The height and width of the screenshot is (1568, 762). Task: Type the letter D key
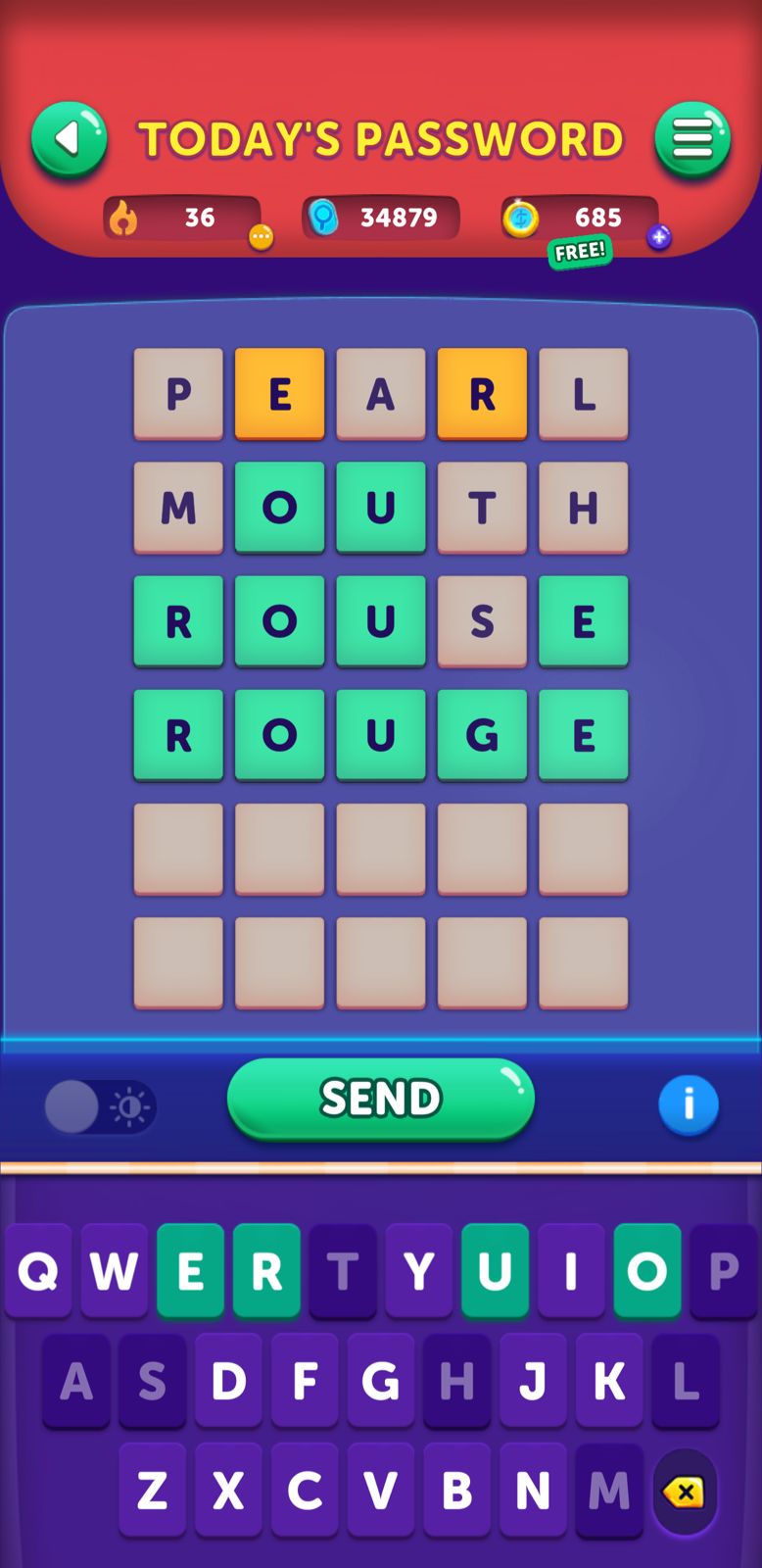228,1381
